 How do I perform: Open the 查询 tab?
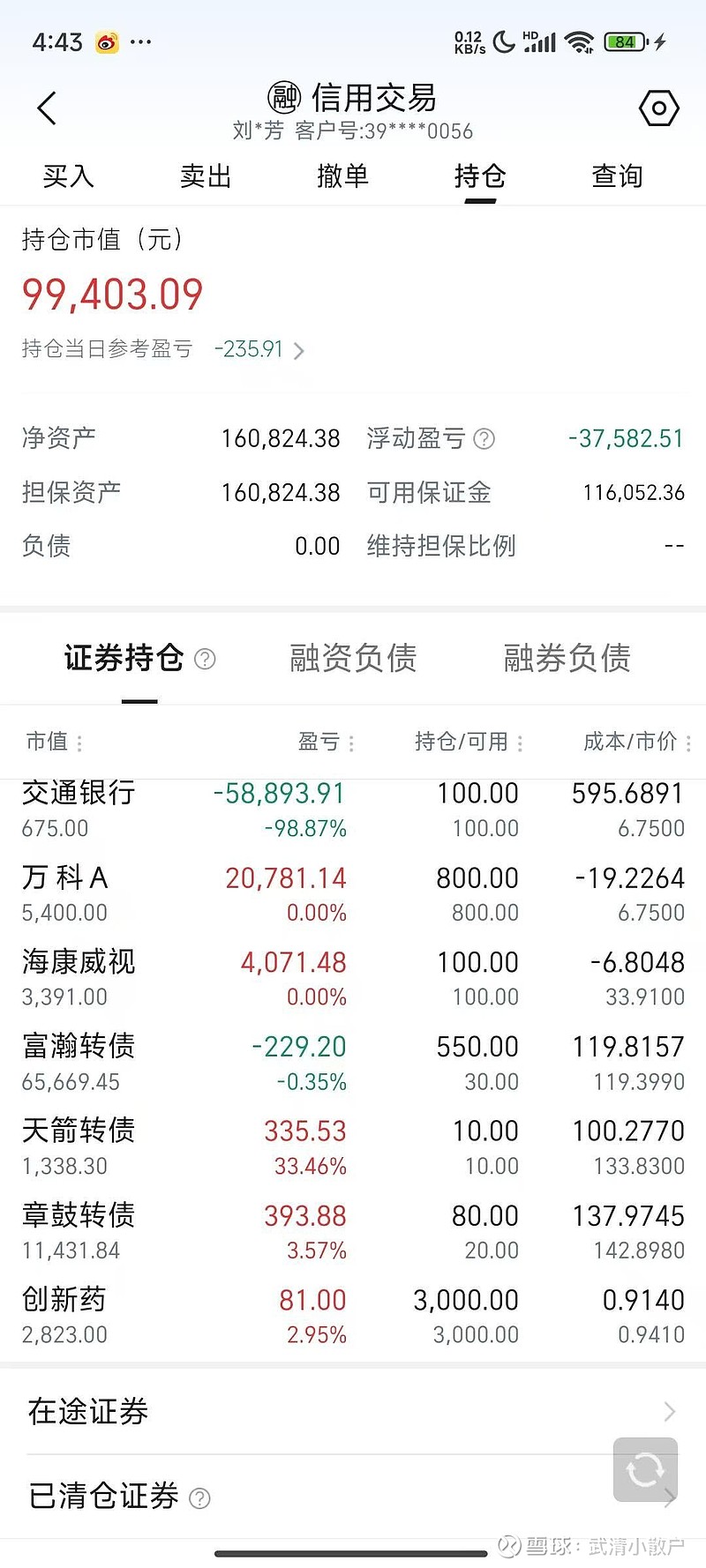[617, 176]
